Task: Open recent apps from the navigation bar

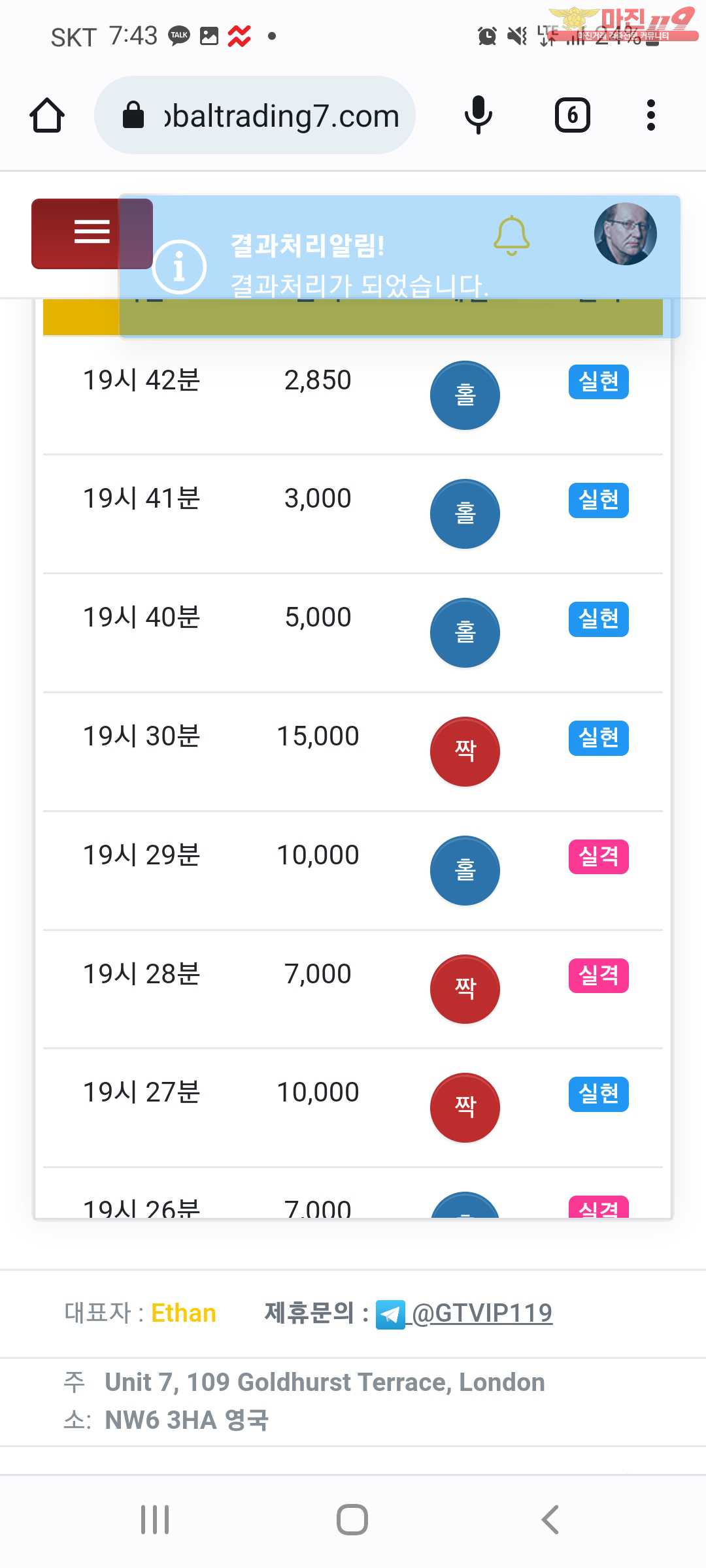Action: click(155, 1520)
